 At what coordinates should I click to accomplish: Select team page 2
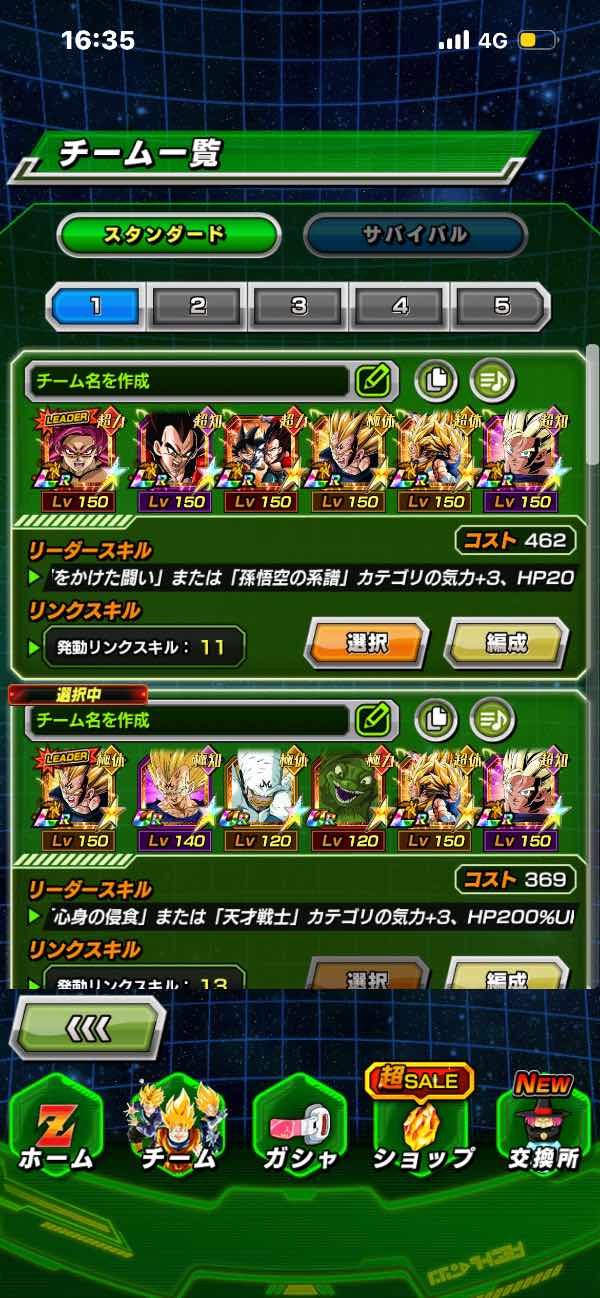point(197,307)
